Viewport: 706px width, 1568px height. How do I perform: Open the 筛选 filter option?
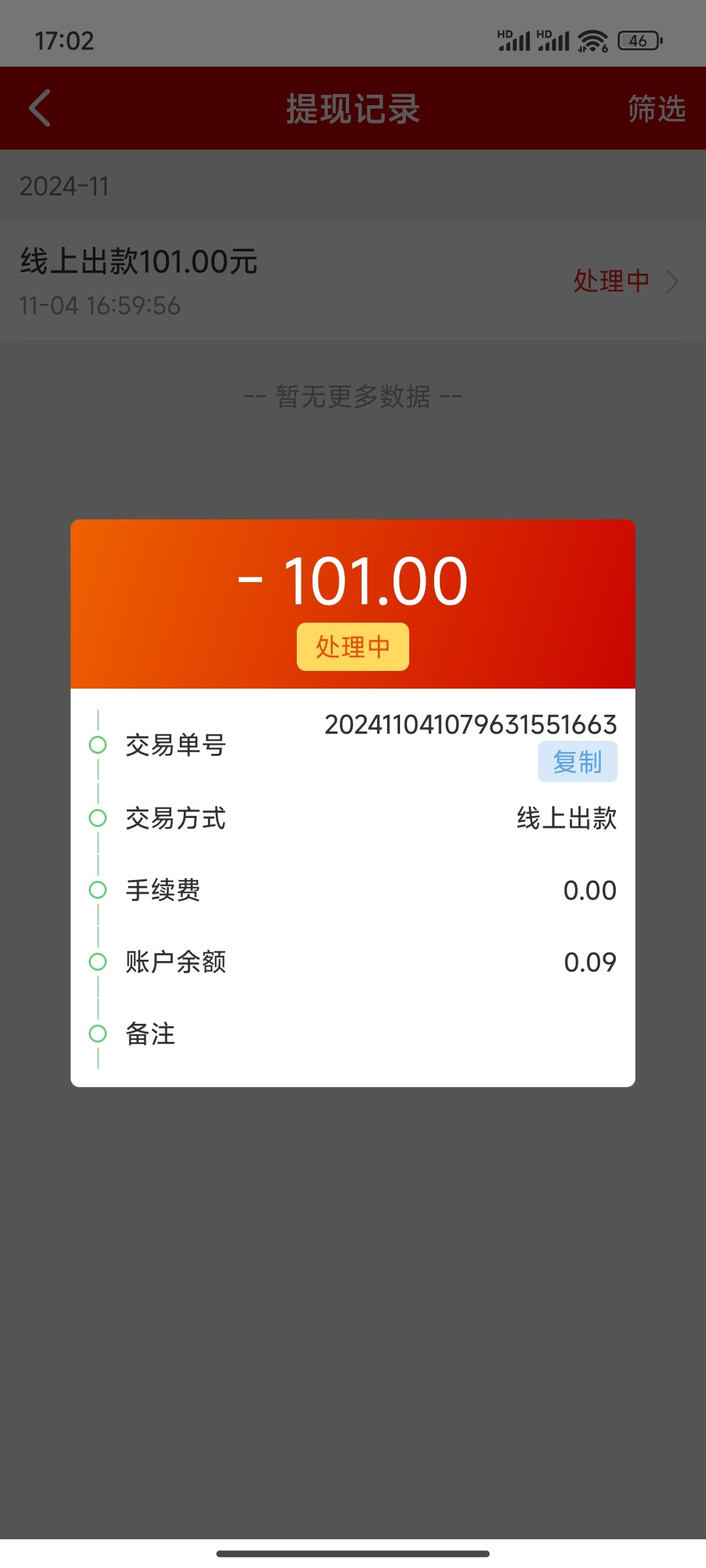click(656, 108)
